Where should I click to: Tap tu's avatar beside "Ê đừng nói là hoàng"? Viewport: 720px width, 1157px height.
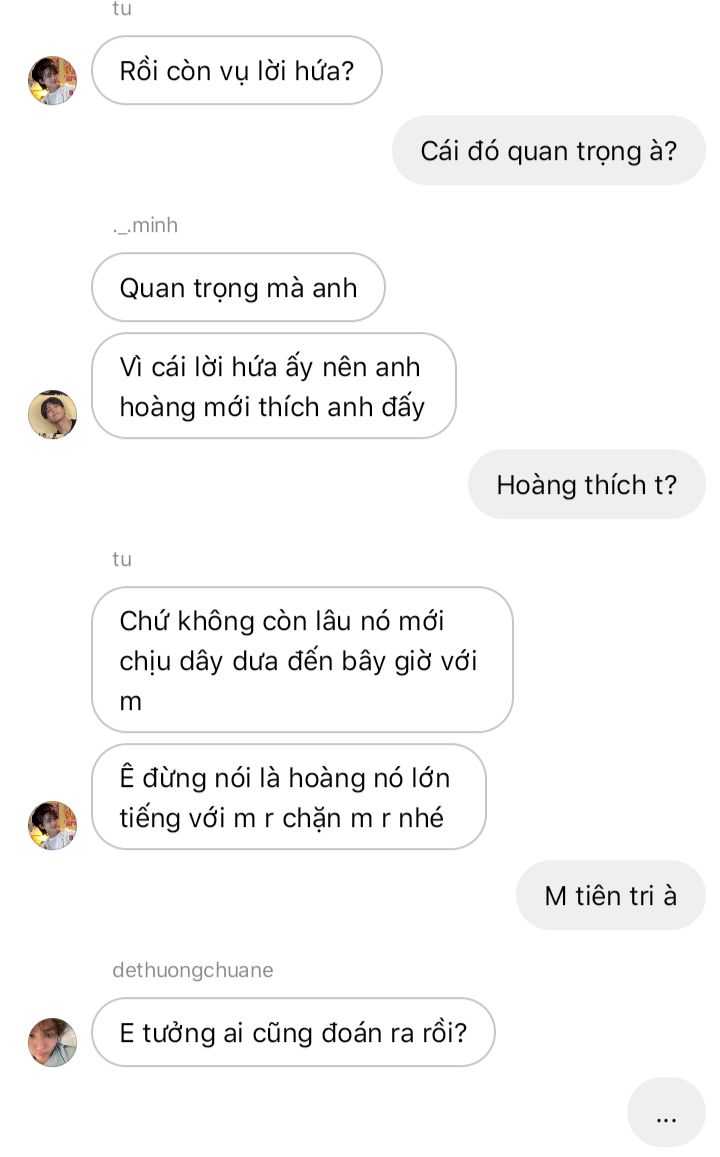pyautogui.click(x=52, y=826)
